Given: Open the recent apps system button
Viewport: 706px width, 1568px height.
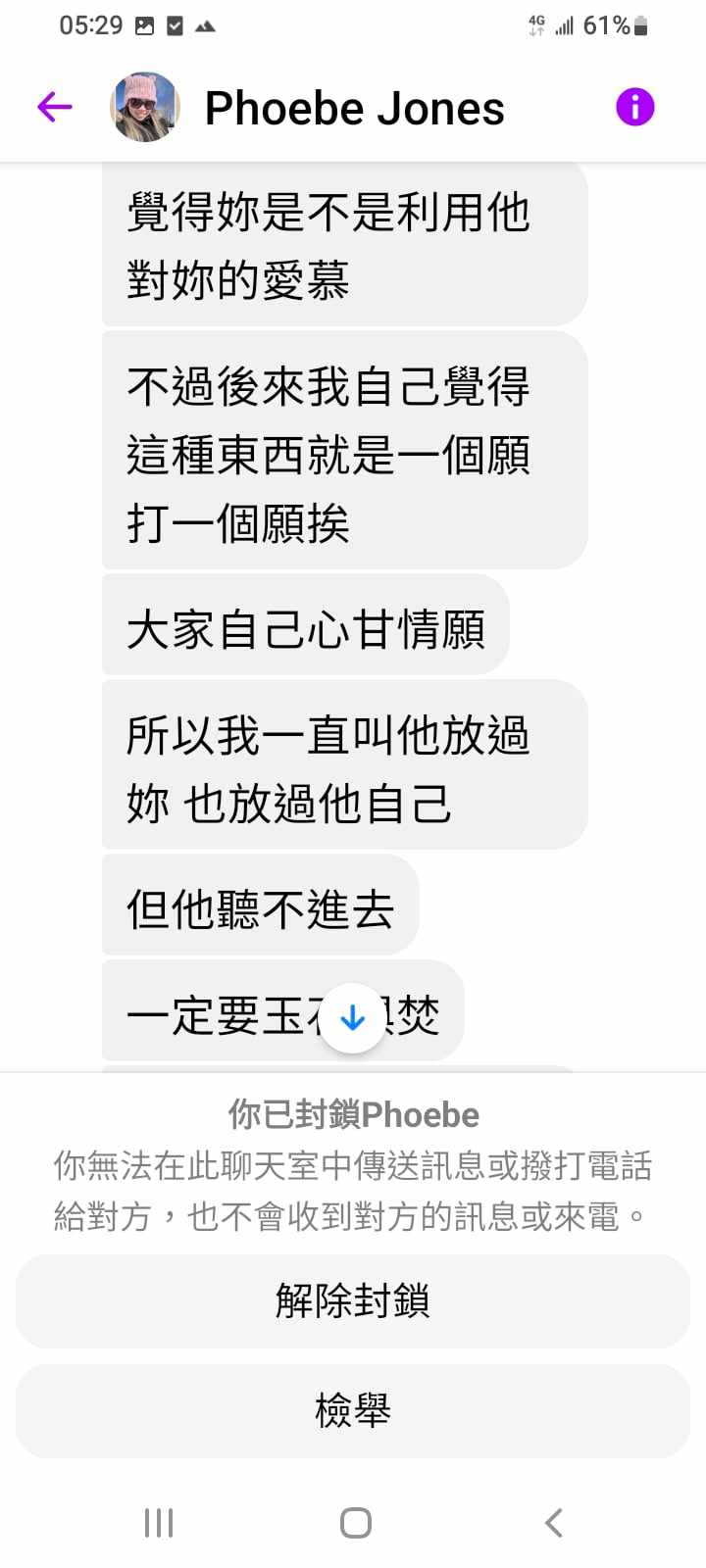Looking at the screenshot, I should 159,1522.
